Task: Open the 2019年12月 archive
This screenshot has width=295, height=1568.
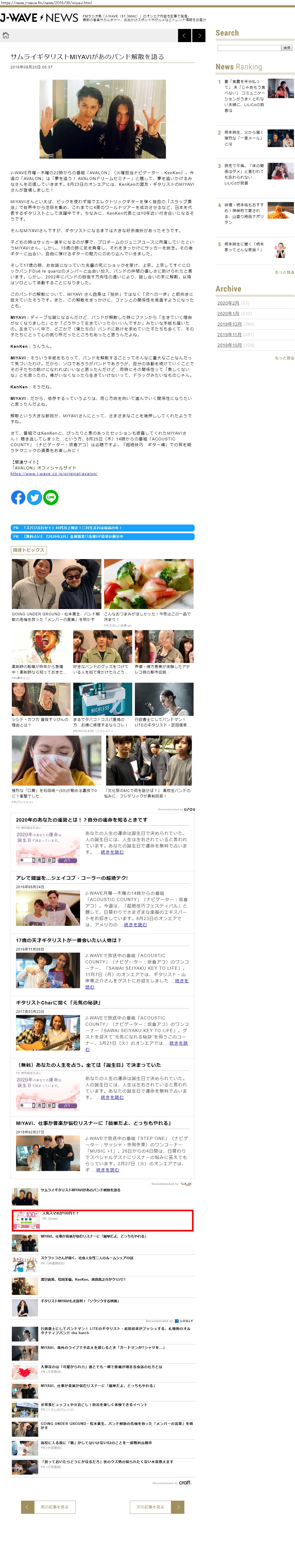Action: [229, 324]
